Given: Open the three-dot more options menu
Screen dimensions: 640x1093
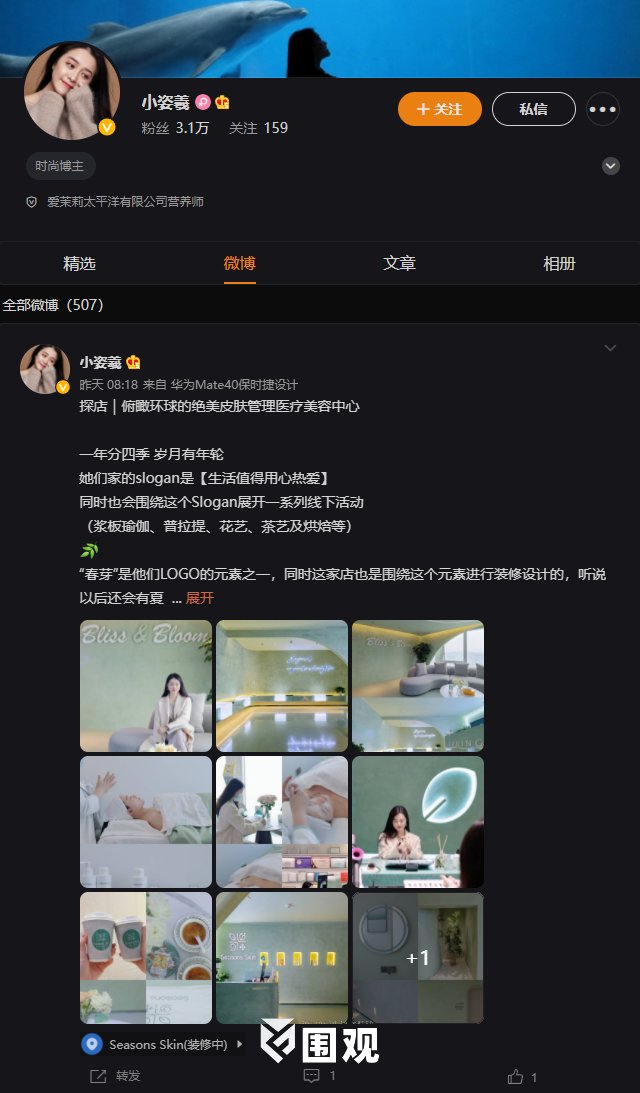Looking at the screenshot, I should coord(603,109).
